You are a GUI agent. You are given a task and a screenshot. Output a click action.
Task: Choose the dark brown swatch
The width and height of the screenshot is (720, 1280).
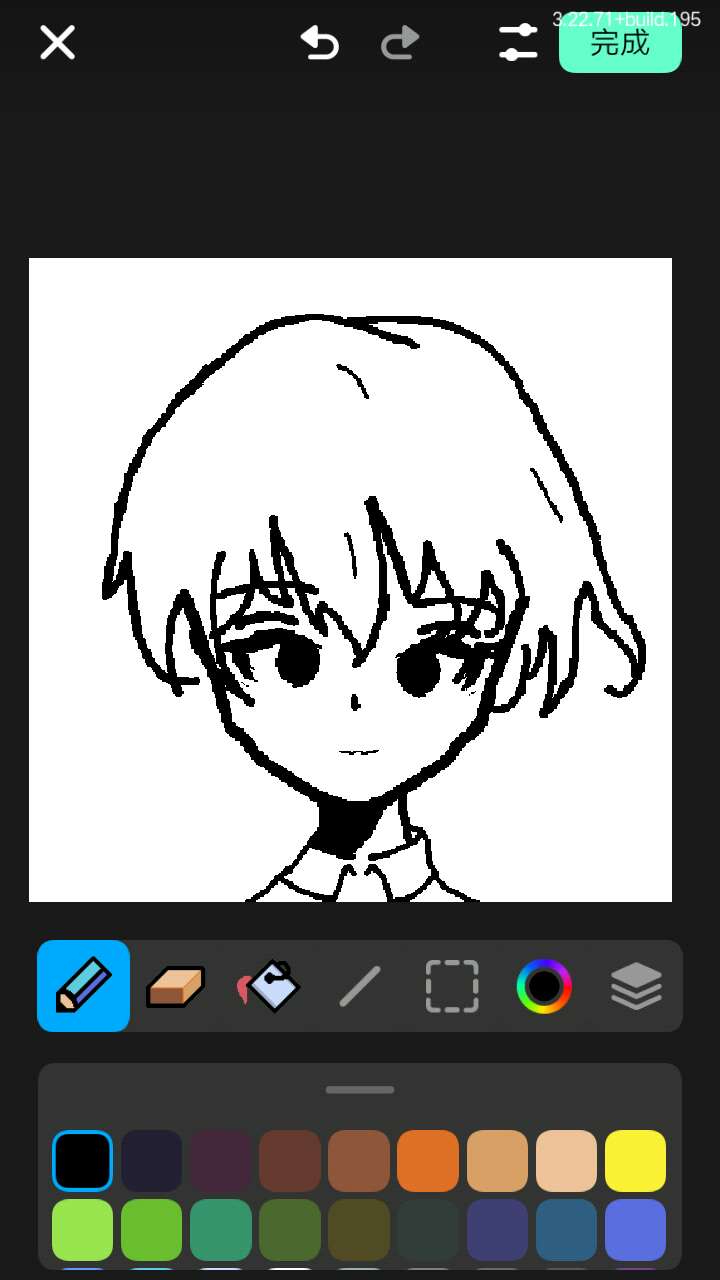[290, 1161]
